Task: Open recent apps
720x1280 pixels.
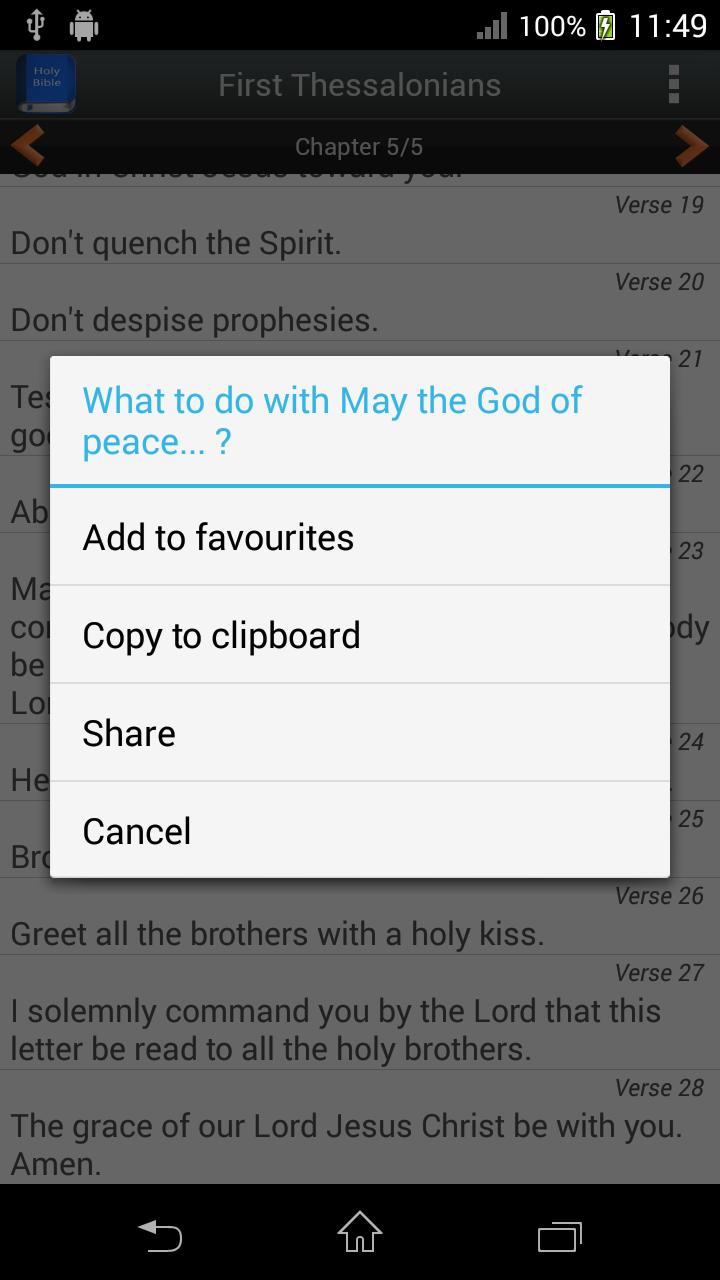Action: 560,1236
